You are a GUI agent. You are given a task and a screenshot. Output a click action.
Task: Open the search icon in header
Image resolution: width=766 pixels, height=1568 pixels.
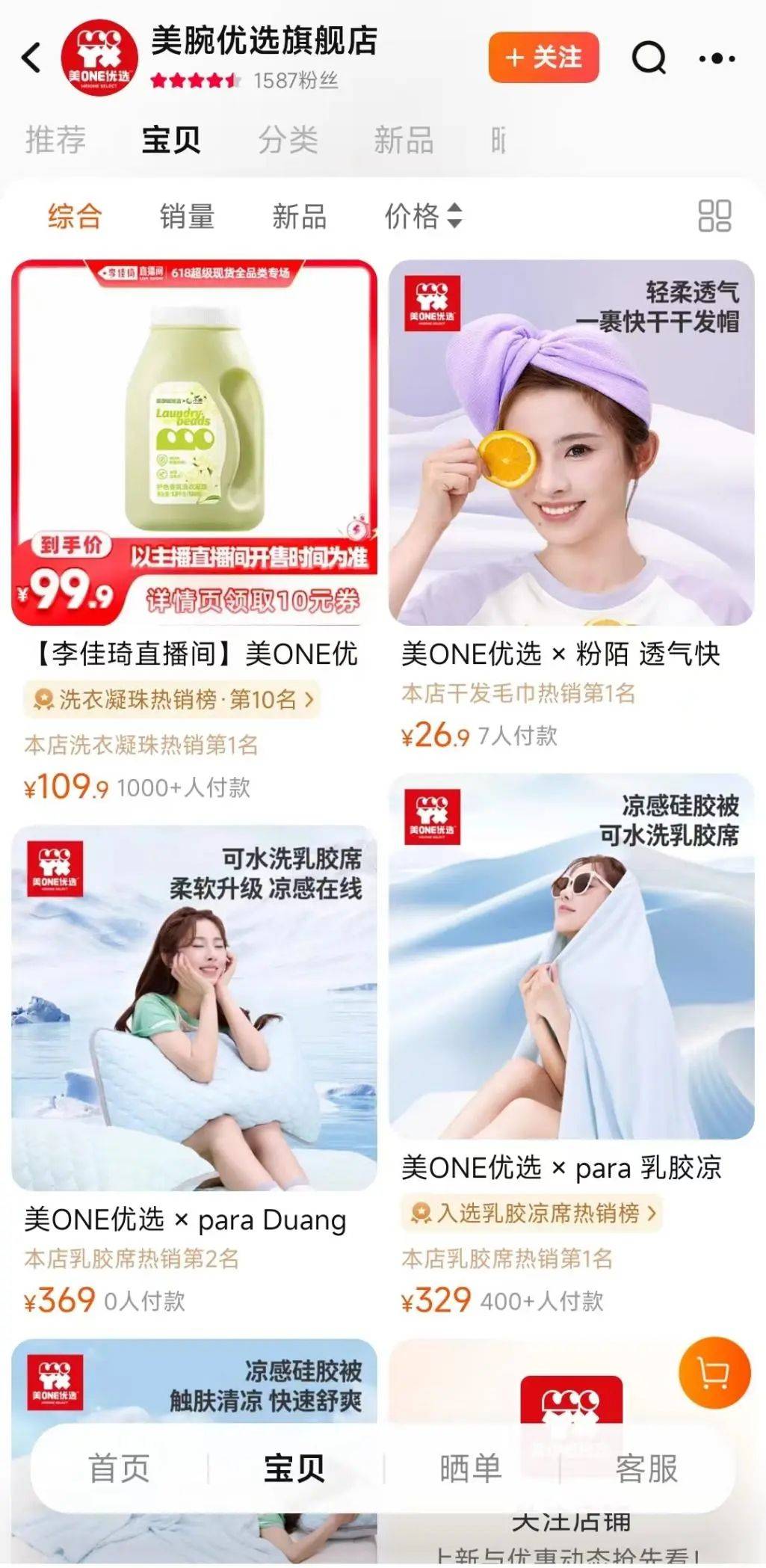coord(649,58)
